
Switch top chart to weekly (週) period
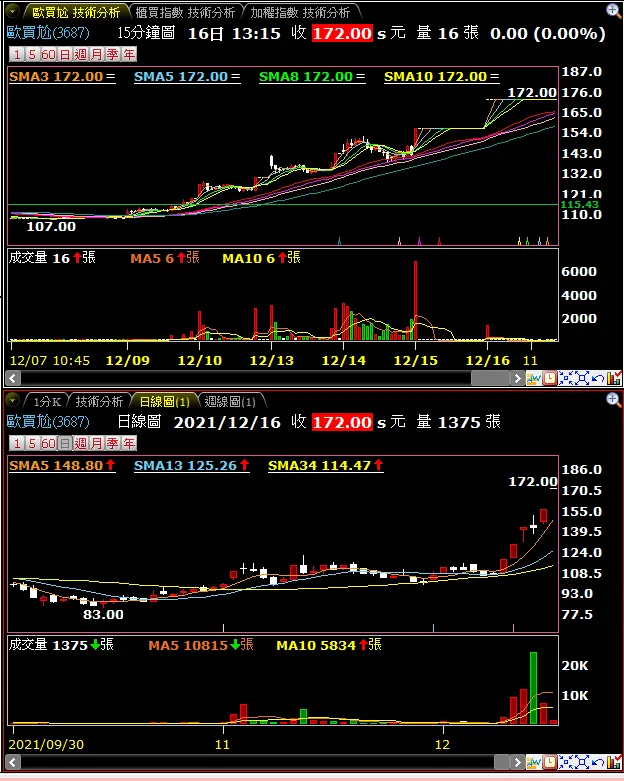point(82,53)
